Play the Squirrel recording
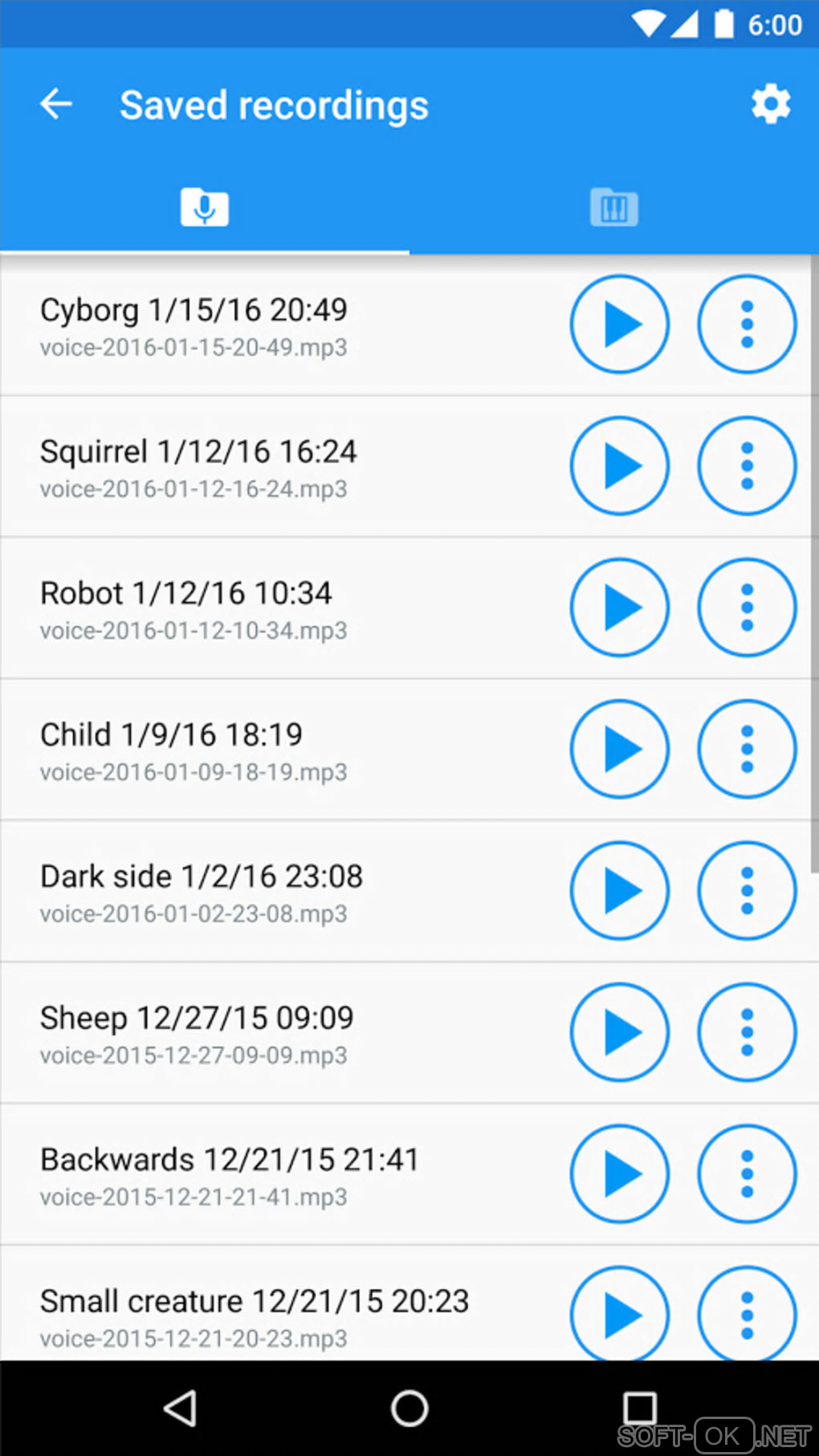The image size is (819, 1456). (x=620, y=466)
